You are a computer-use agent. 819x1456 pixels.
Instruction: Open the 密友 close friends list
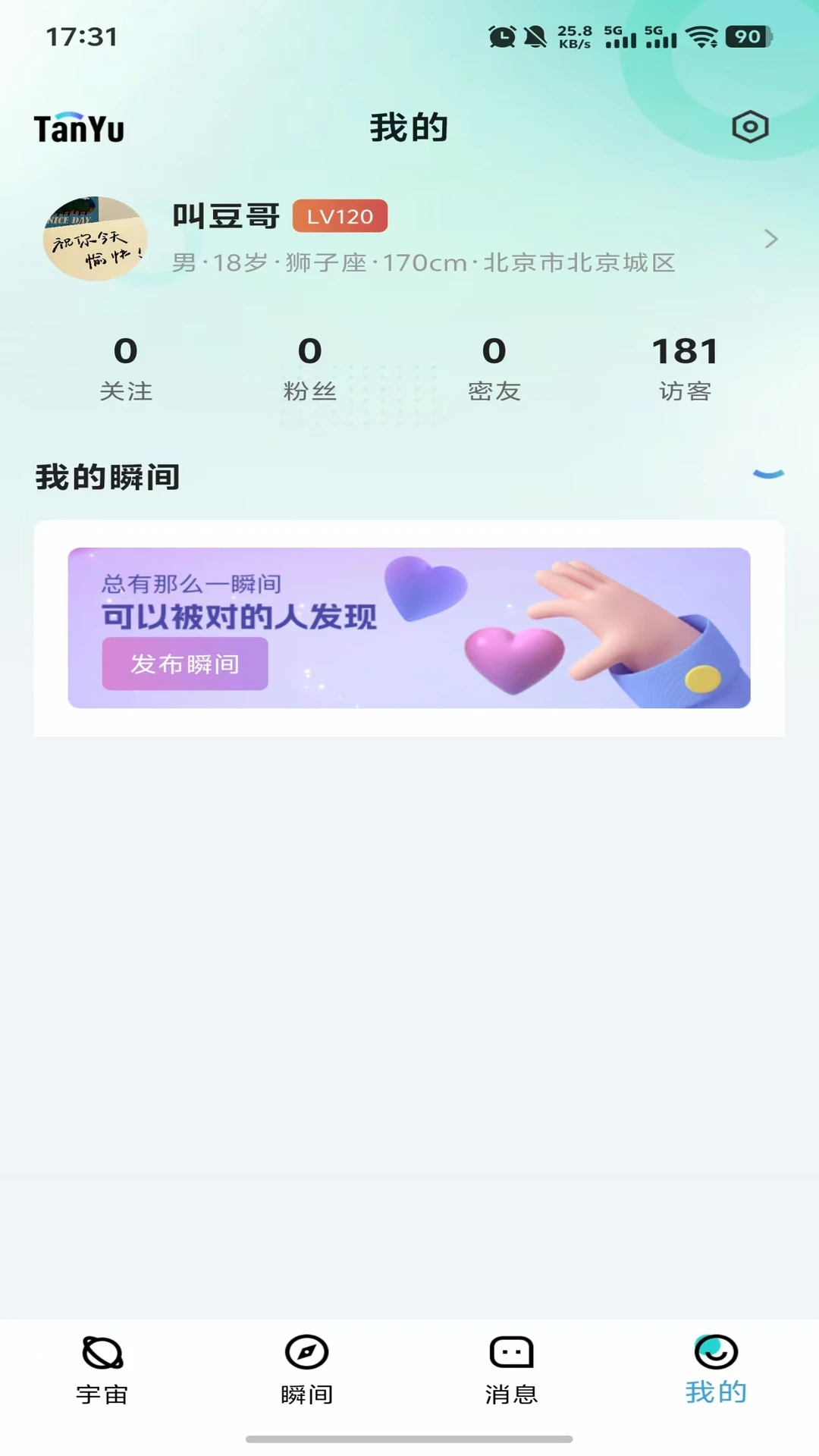point(494,369)
